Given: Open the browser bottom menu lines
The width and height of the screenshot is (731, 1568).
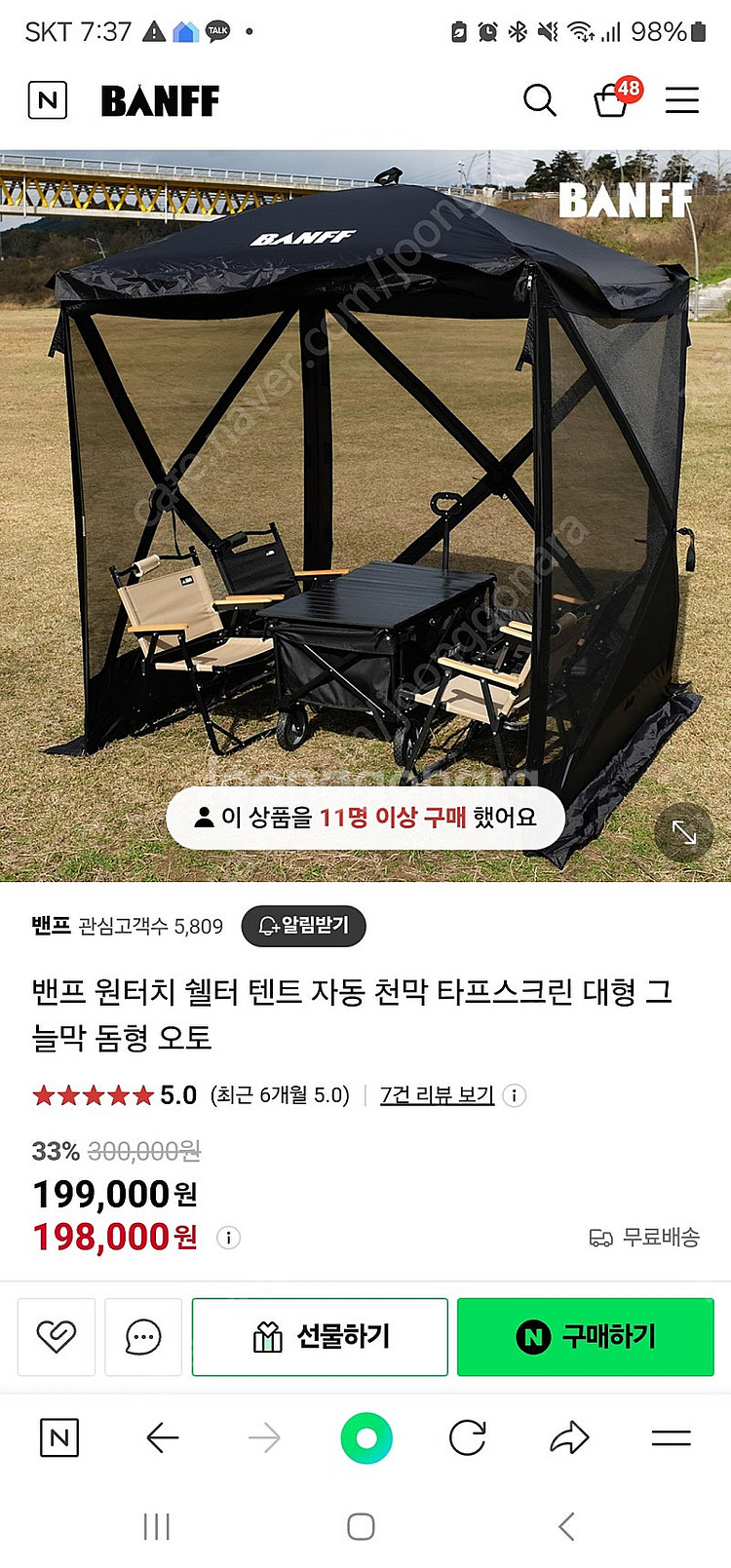Looking at the screenshot, I should (x=671, y=1437).
